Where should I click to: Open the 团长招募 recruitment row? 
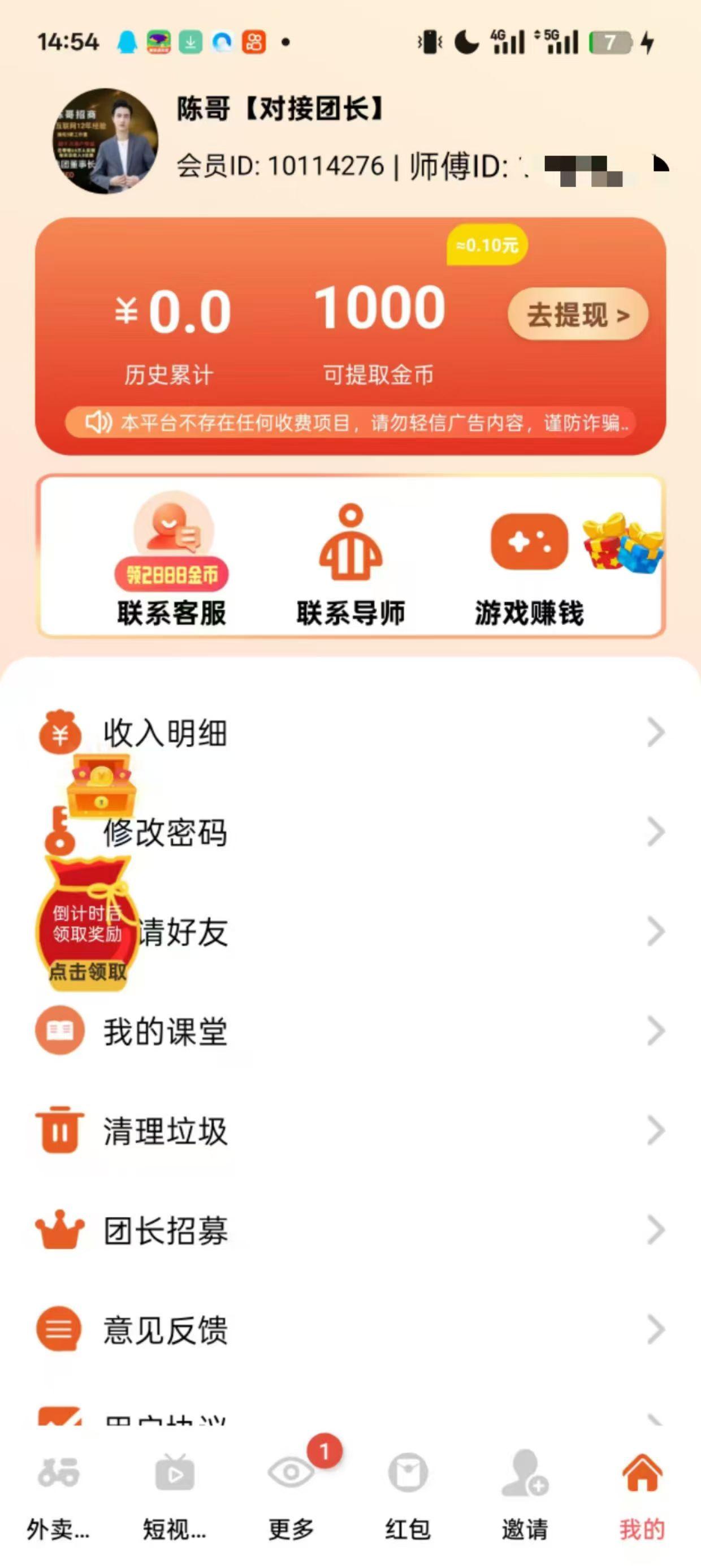coord(350,1230)
